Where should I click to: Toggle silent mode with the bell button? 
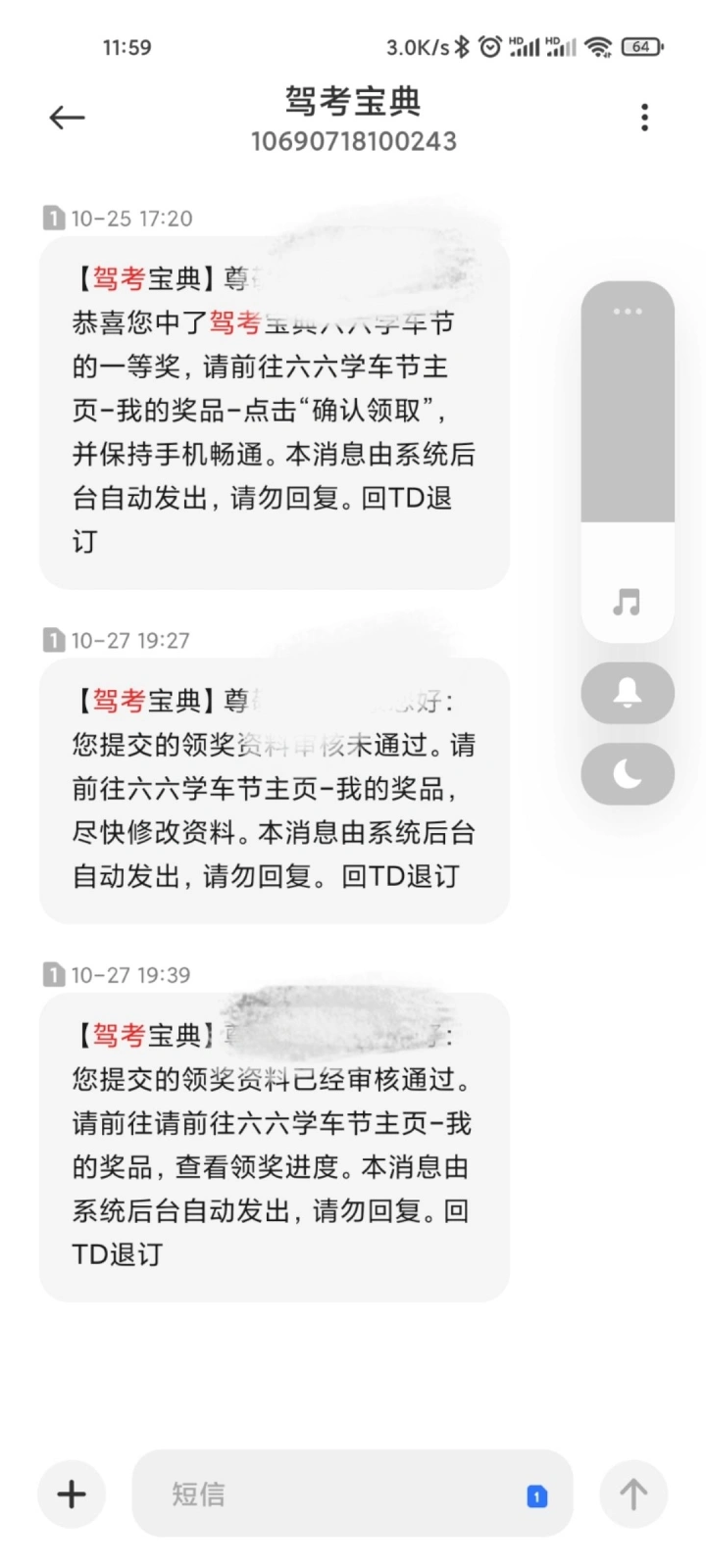pyautogui.click(x=628, y=693)
